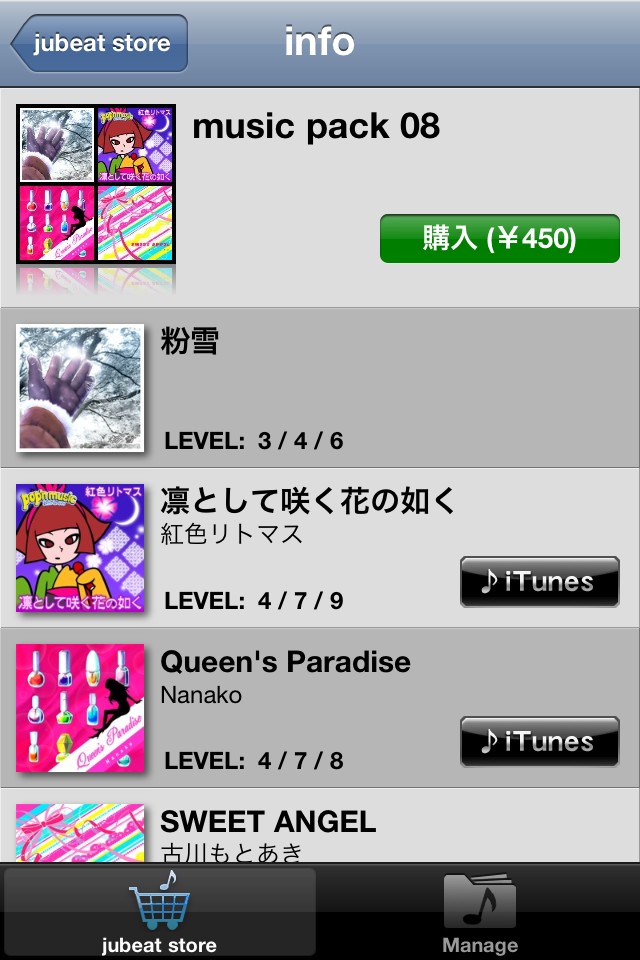Go back to jubeat store
The height and width of the screenshot is (960, 640).
tap(100, 44)
